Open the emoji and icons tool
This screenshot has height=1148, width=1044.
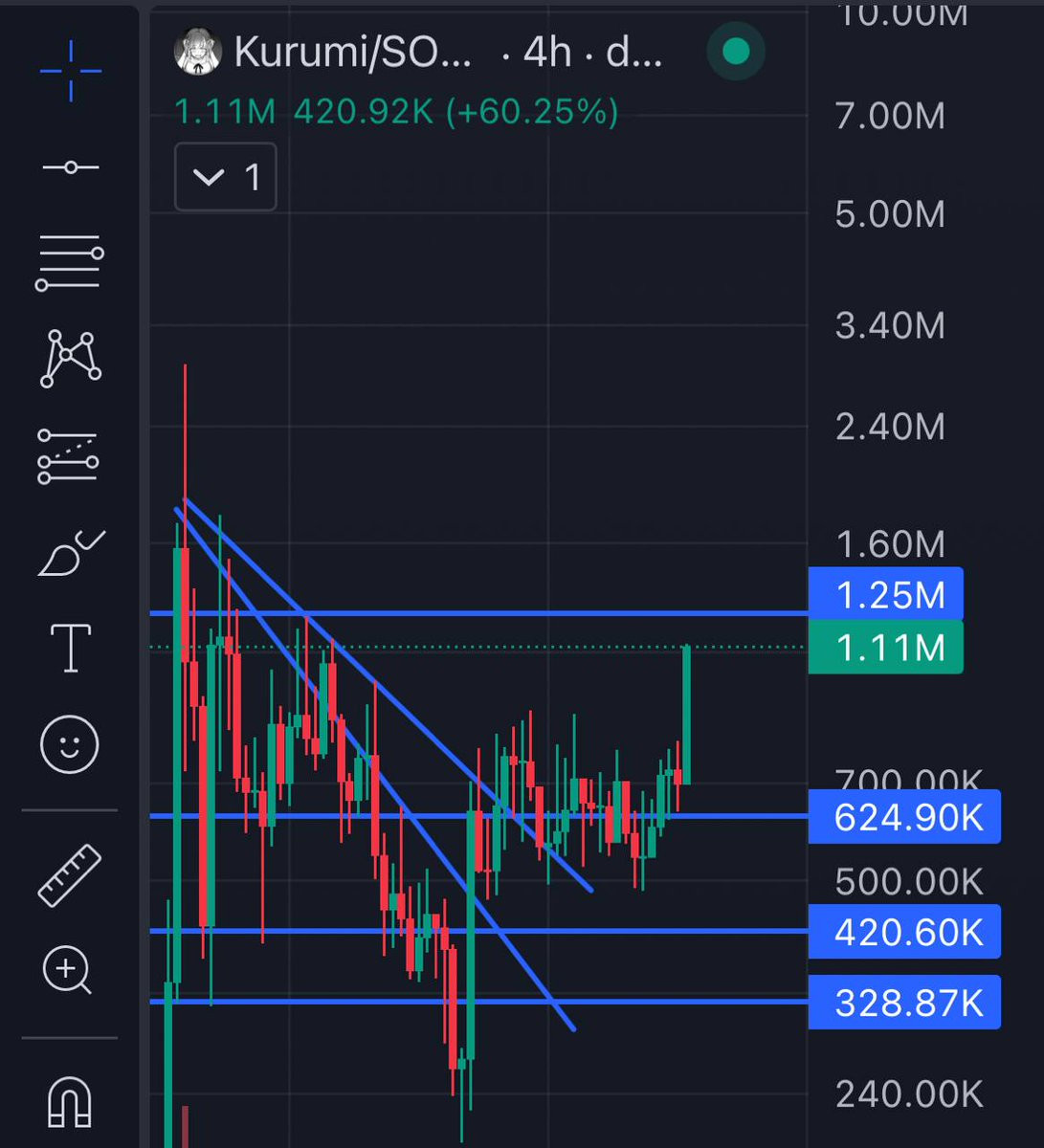point(70,744)
